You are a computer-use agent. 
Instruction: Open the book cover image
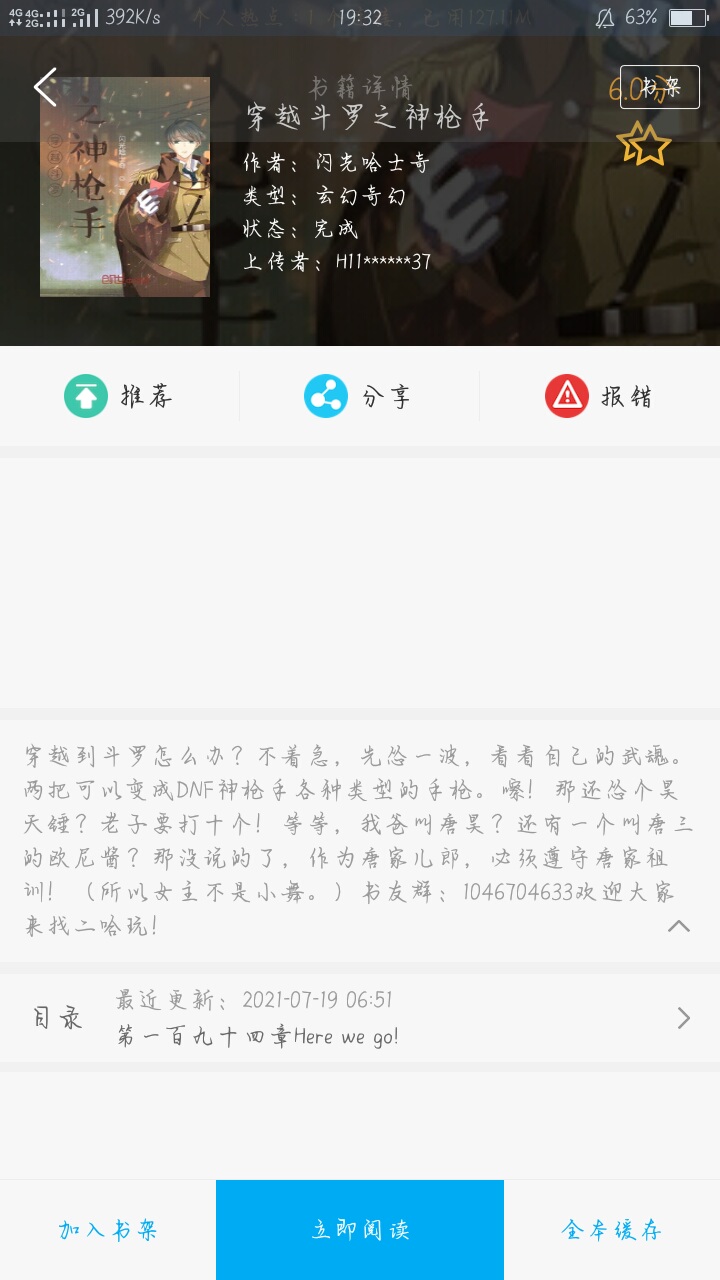click(x=125, y=187)
